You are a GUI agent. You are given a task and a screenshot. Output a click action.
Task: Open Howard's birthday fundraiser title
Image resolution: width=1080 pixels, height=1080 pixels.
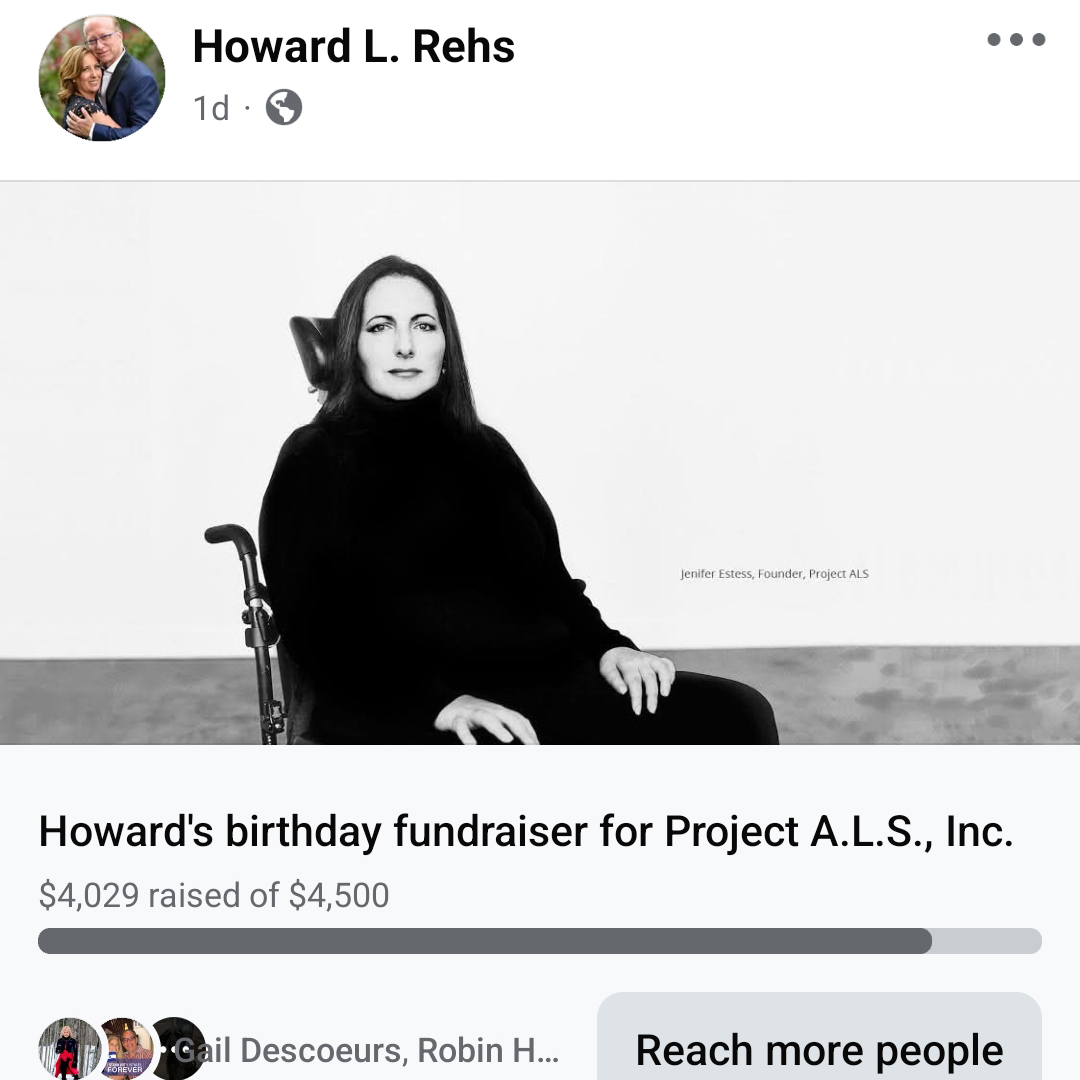coord(526,832)
